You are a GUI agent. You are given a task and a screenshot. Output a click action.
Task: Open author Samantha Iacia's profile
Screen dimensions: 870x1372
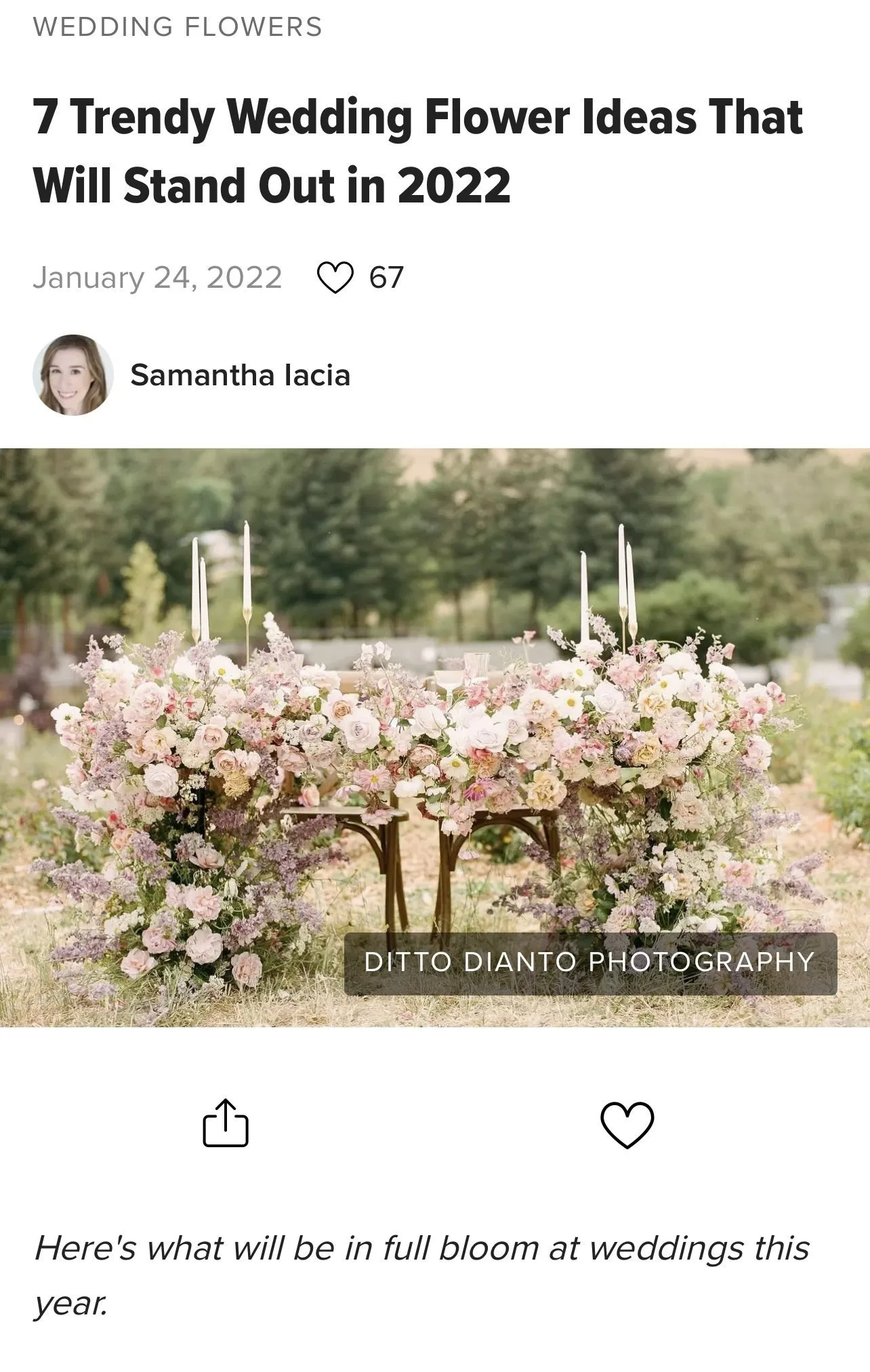point(240,375)
